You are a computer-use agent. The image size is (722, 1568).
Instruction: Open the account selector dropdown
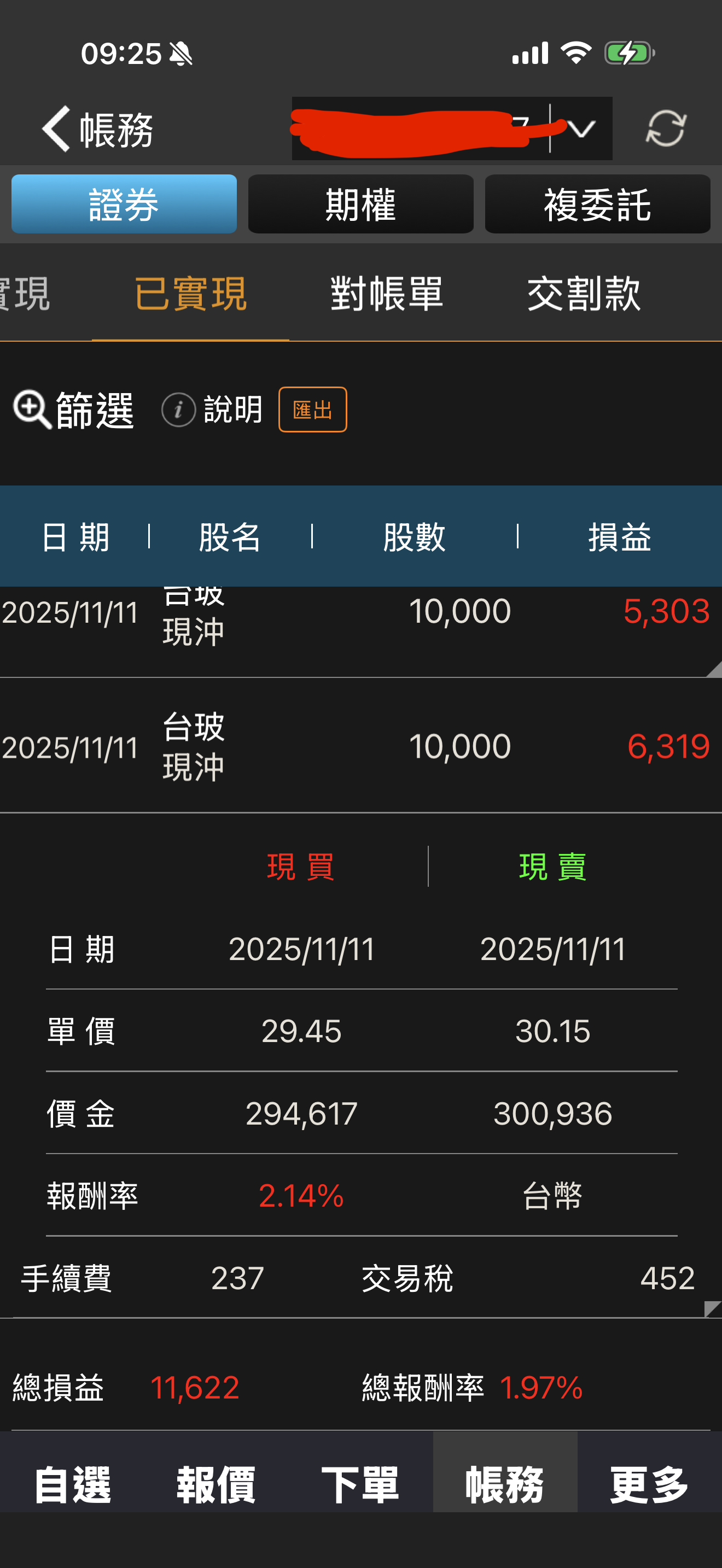click(x=581, y=129)
